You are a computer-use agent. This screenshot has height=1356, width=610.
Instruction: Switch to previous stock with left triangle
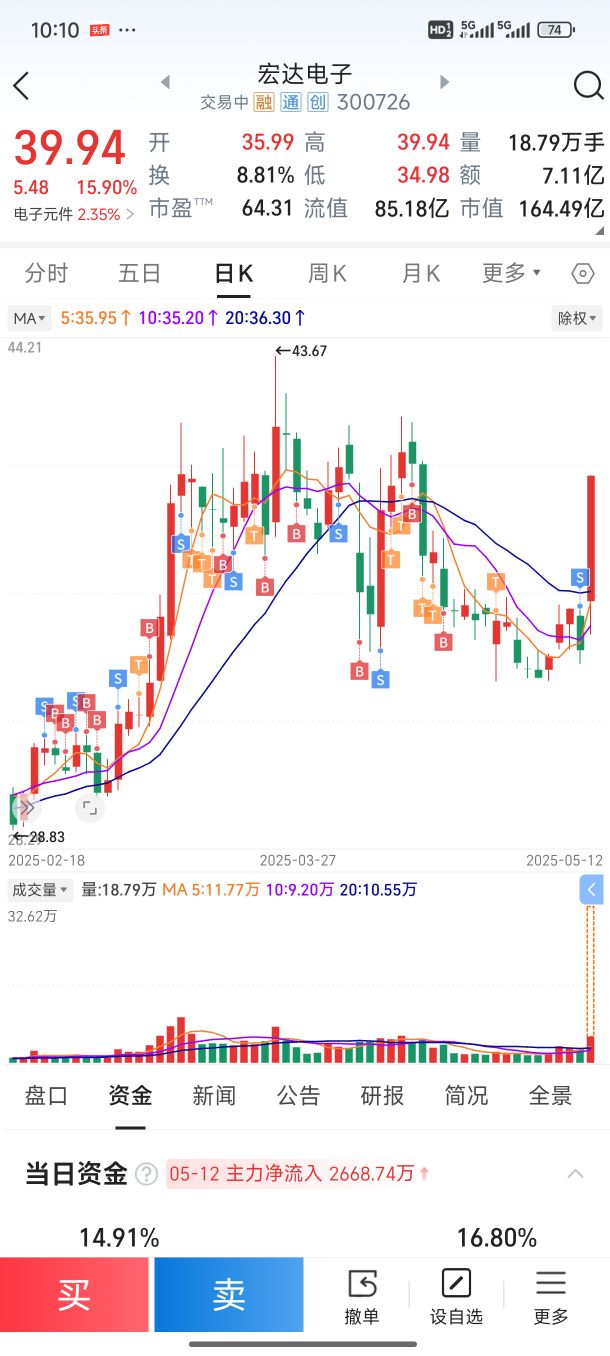coord(165,82)
